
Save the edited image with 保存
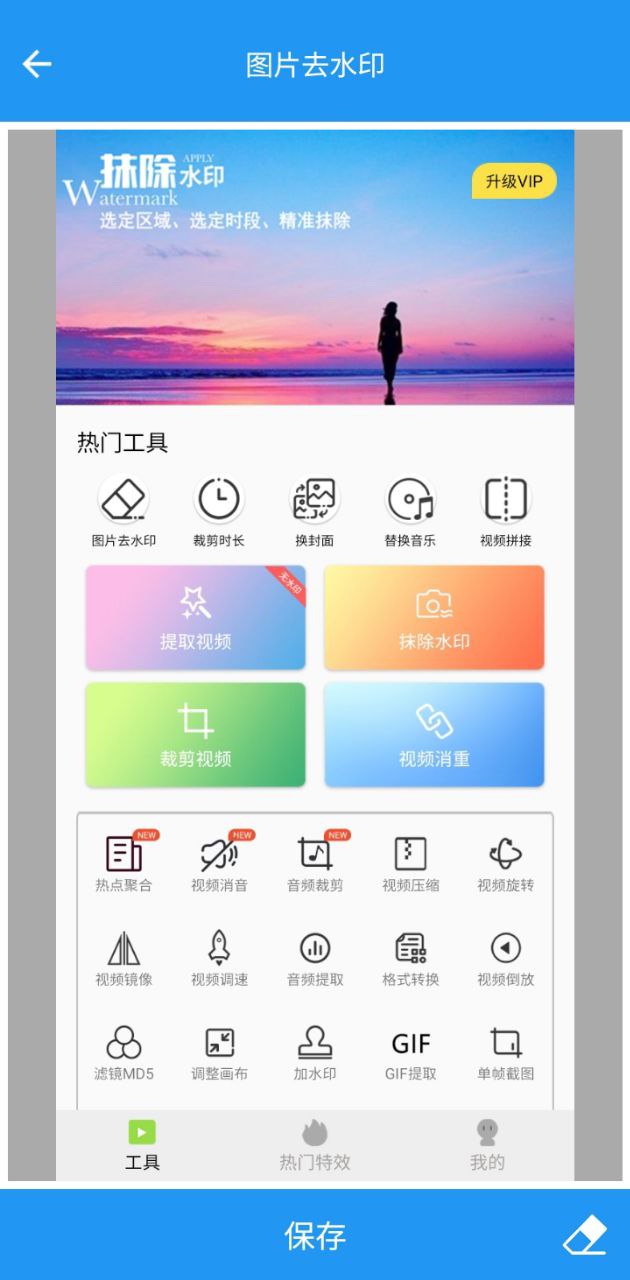tap(315, 1236)
